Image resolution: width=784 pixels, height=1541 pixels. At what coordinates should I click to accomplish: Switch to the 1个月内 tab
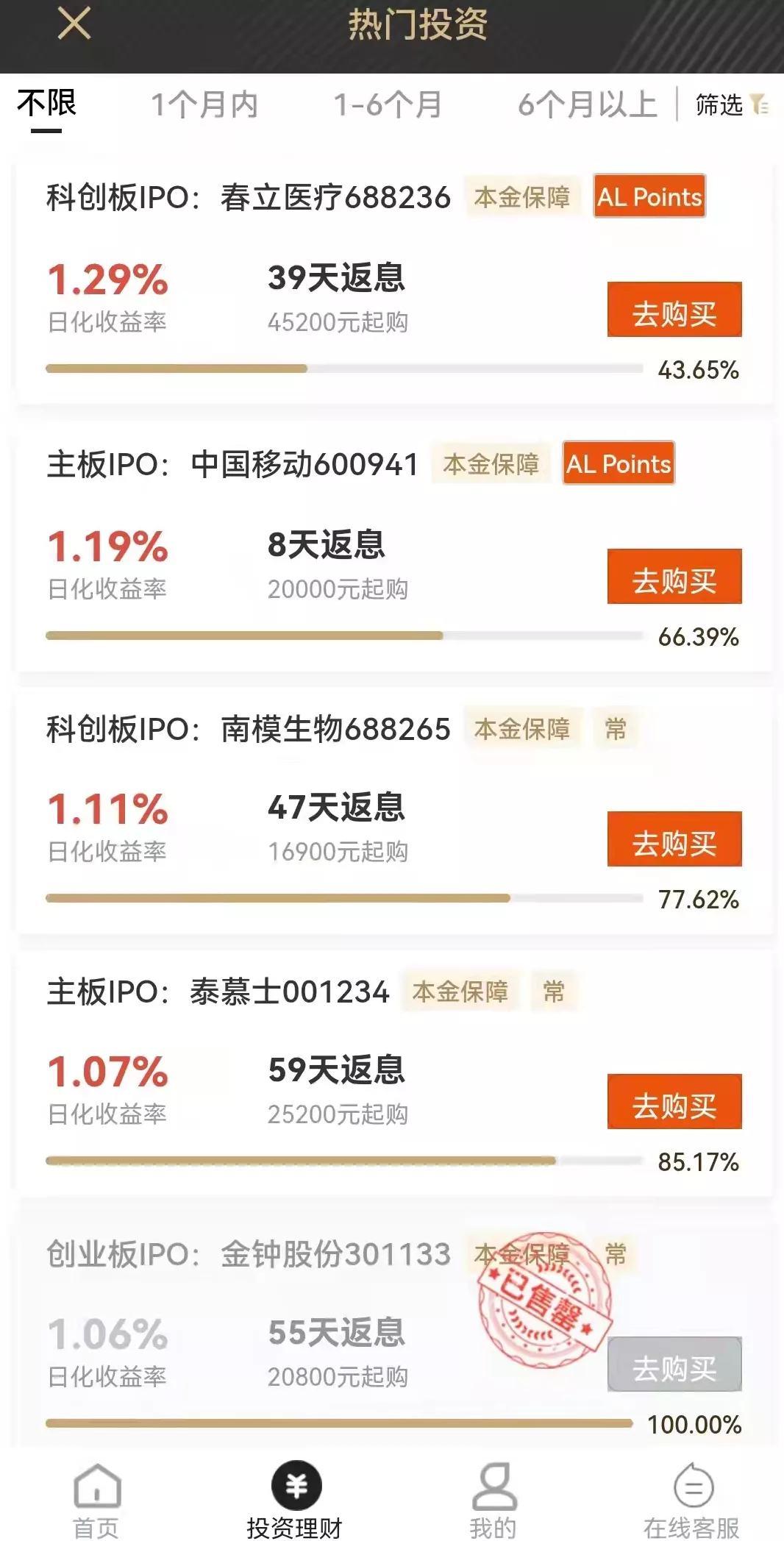coord(204,105)
